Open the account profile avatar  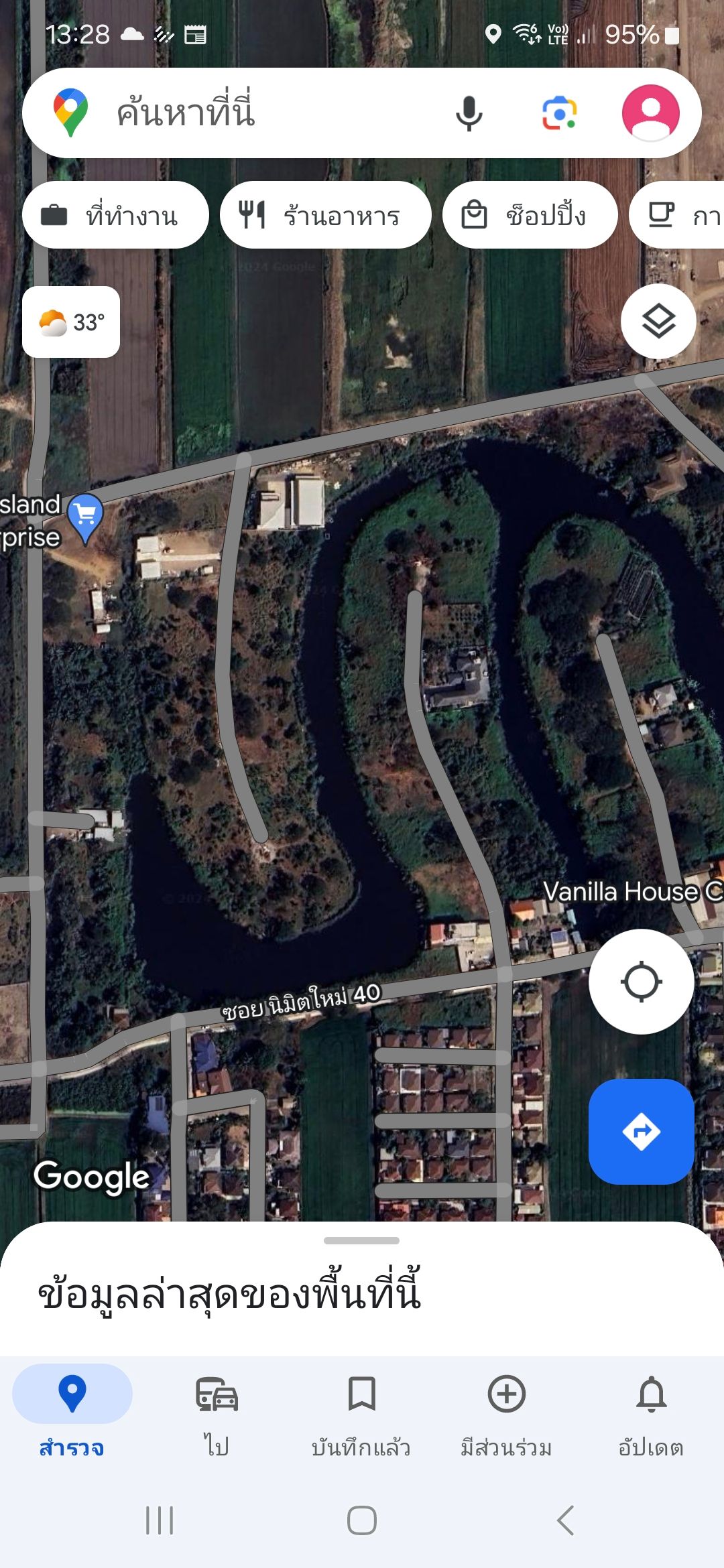coord(650,113)
